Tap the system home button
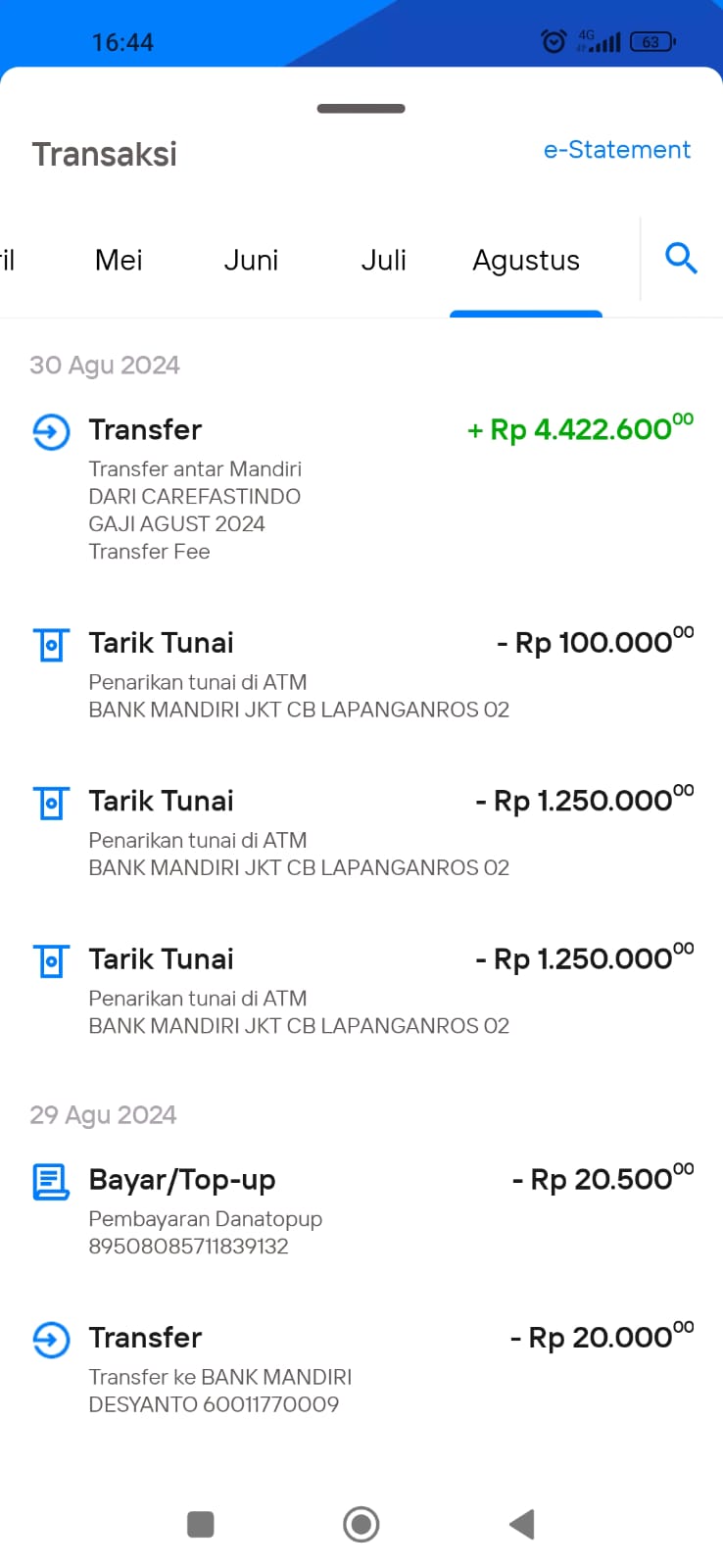723x1568 pixels. [361, 1524]
